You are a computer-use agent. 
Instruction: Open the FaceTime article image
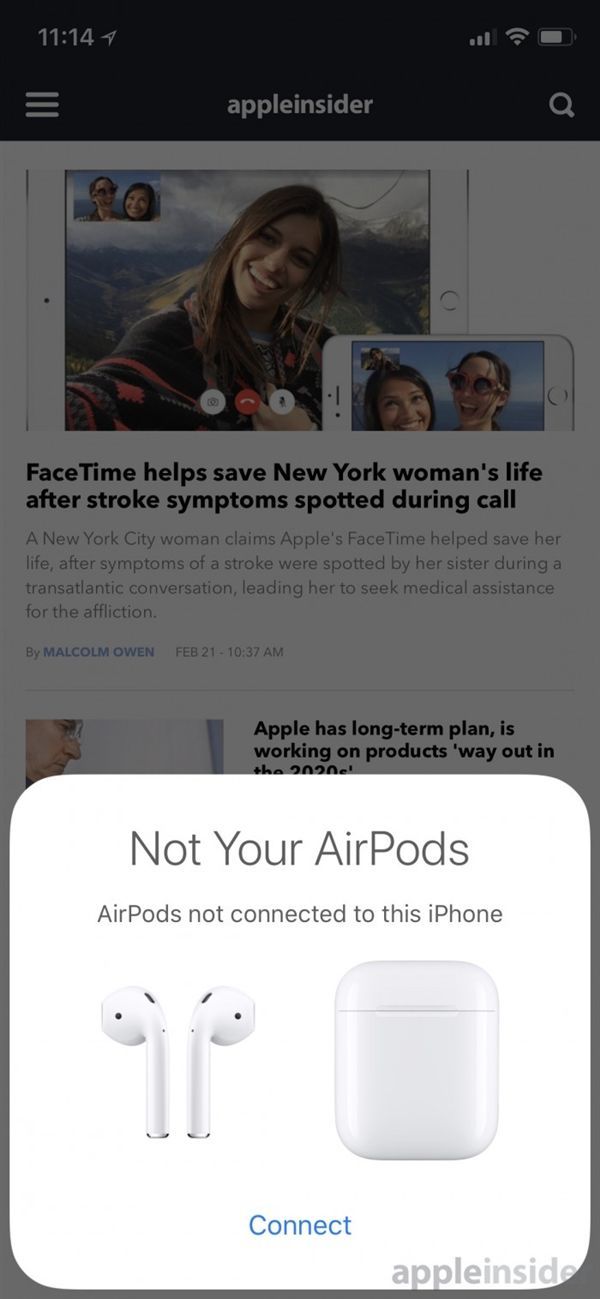pyautogui.click(x=300, y=300)
